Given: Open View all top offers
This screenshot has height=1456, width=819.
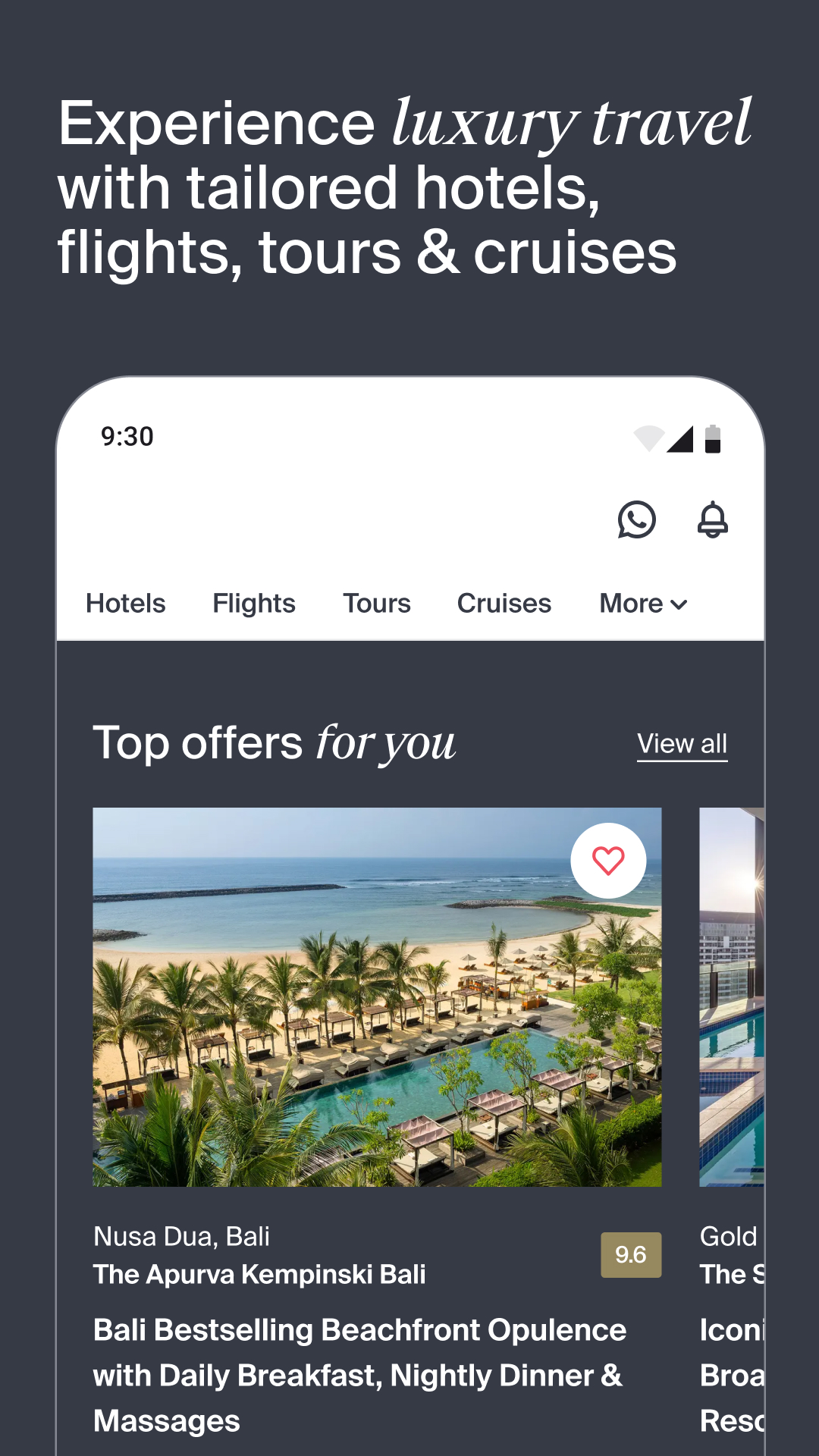Looking at the screenshot, I should point(681,743).
